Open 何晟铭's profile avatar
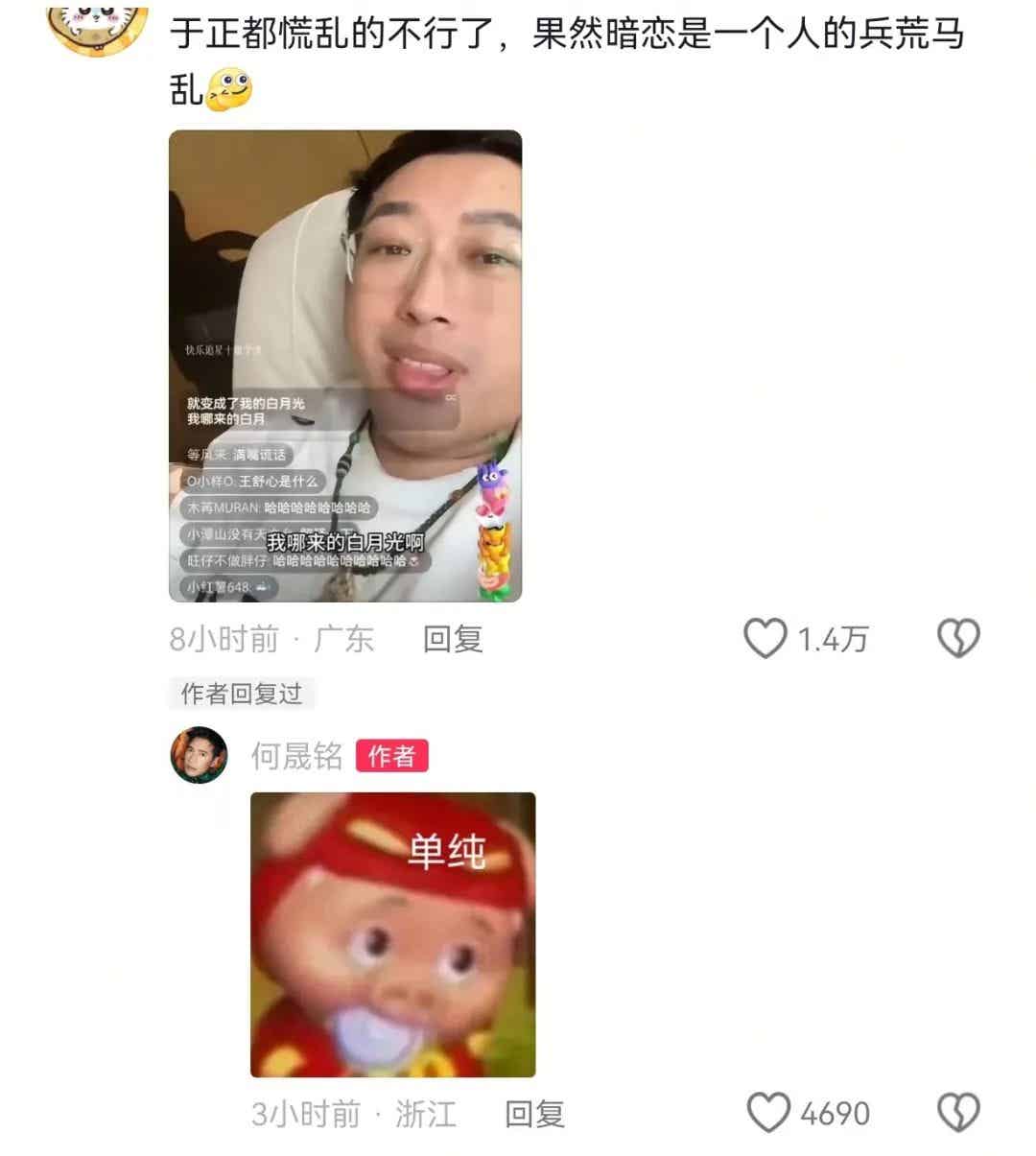Image resolution: width=1036 pixels, height=1156 pixels. (200, 755)
